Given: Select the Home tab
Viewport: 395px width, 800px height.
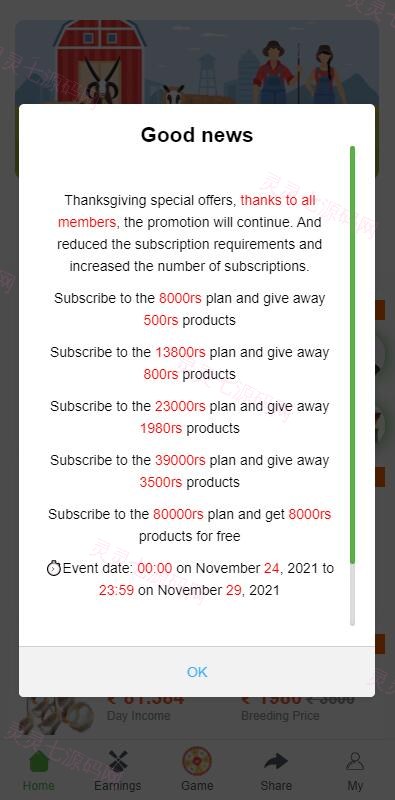Looking at the screenshot, I should coord(39,770).
